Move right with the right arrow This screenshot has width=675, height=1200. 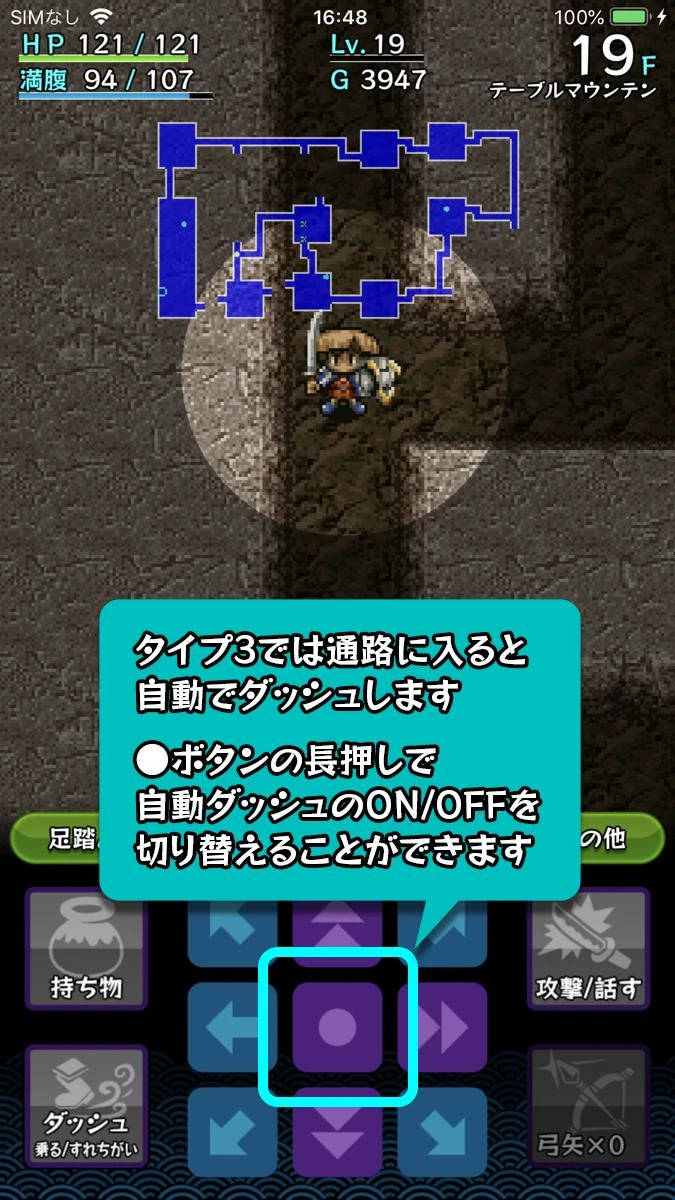tap(443, 1026)
